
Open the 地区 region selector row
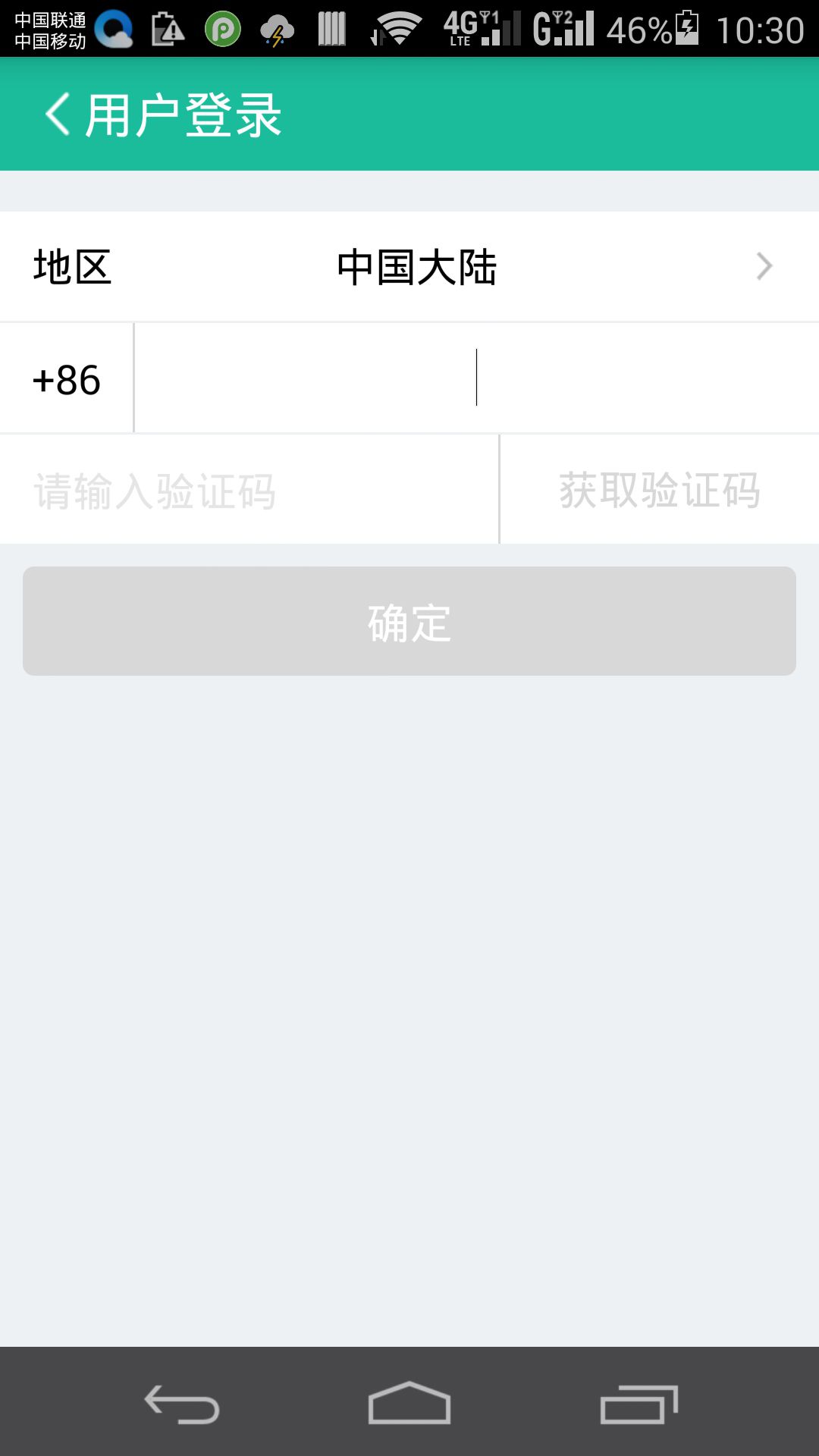[409, 266]
